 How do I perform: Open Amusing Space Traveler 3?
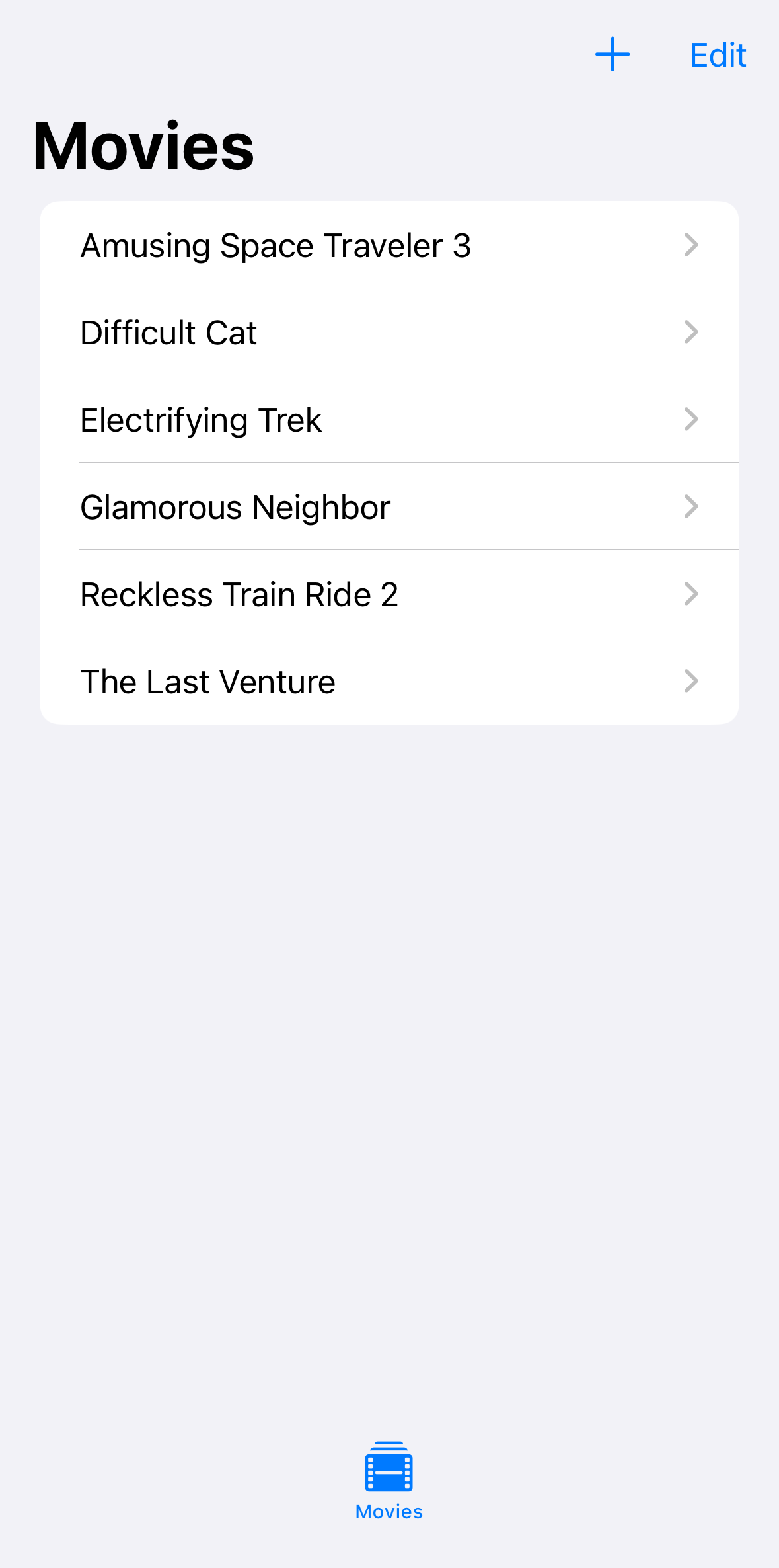(389, 245)
